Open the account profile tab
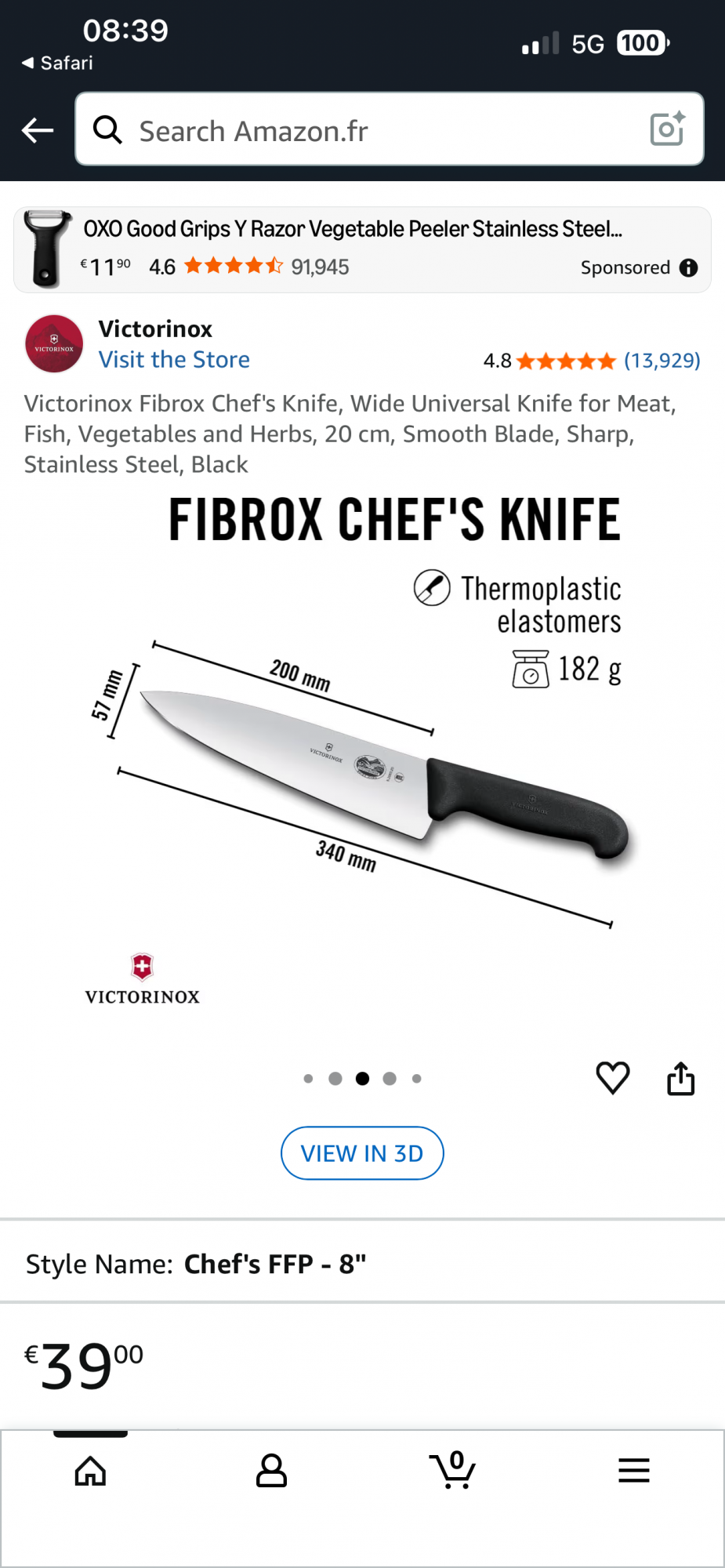This screenshot has width=725, height=1568. click(x=271, y=1471)
